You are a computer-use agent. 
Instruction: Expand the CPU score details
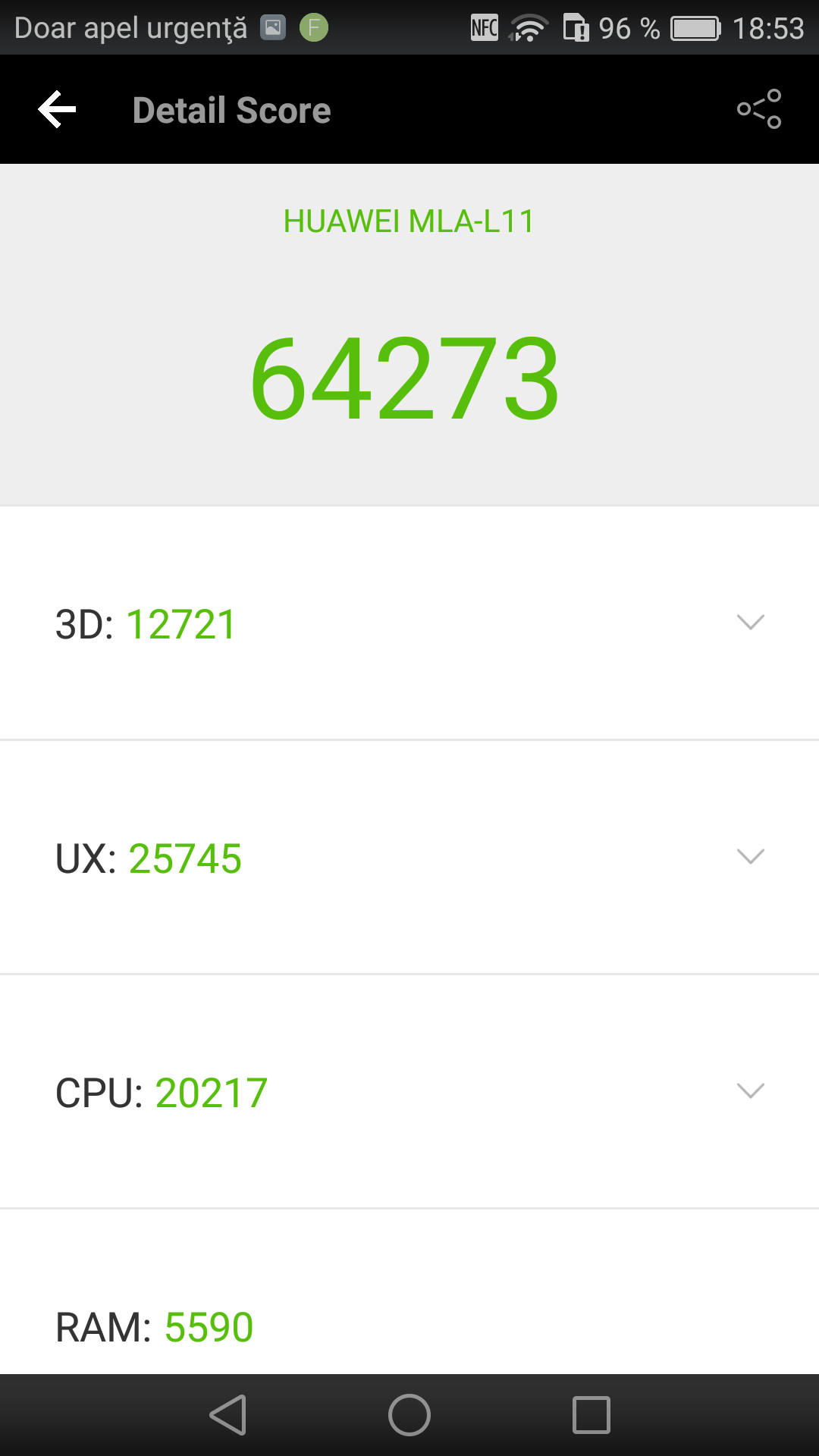coord(750,1091)
